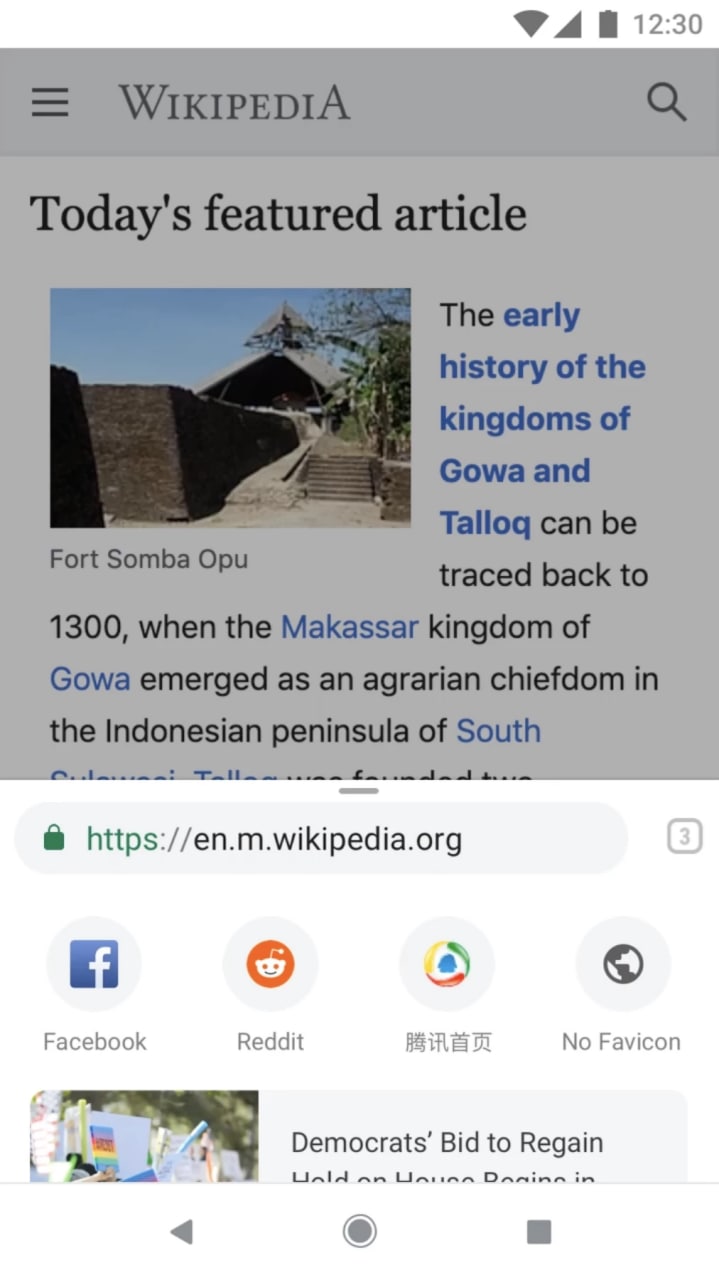
Task: Open recent apps overview
Action: click(x=538, y=1232)
